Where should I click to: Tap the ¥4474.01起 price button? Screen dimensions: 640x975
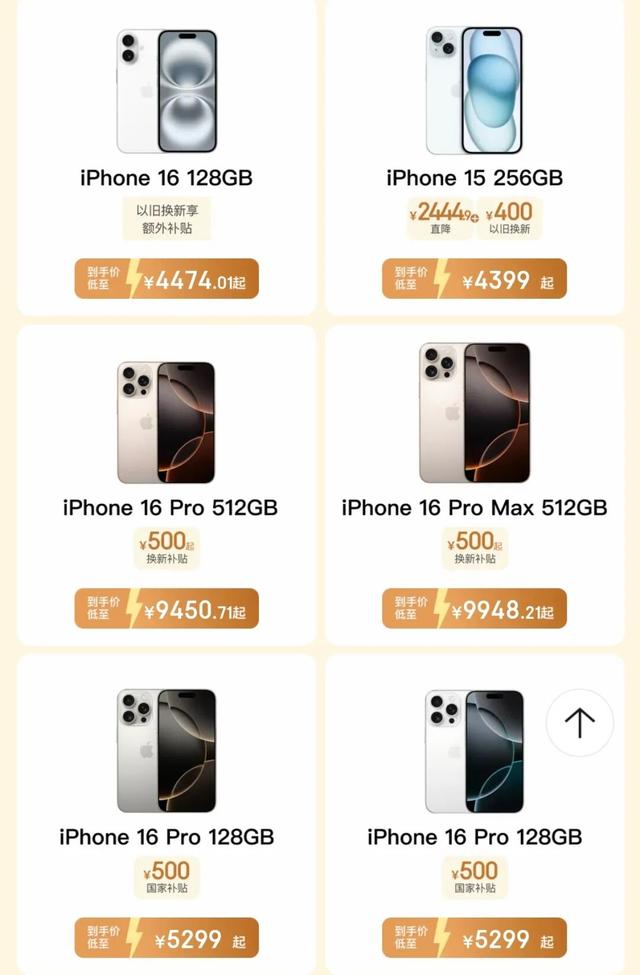(x=166, y=280)
